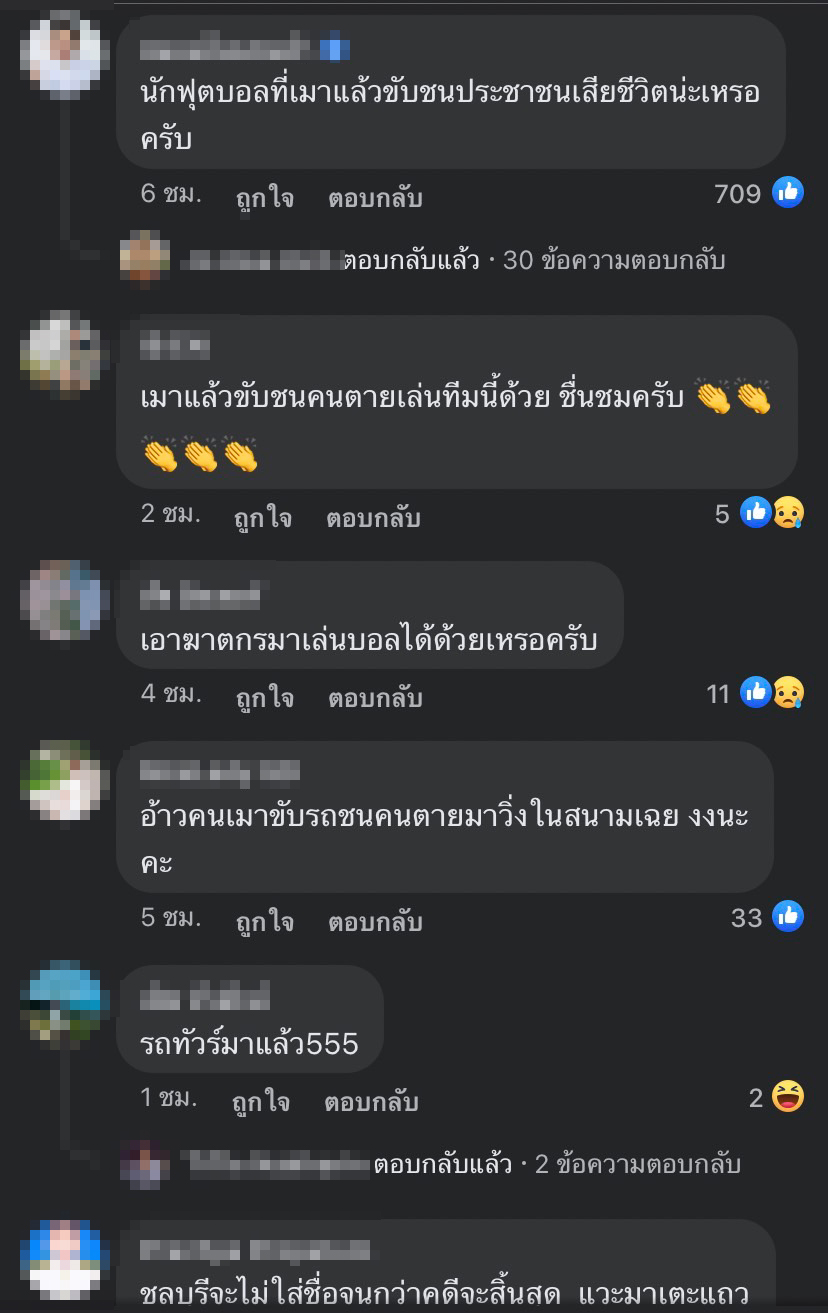
Task: Like the comment posted 2 ชม. ago
Action: pos(262,518)
